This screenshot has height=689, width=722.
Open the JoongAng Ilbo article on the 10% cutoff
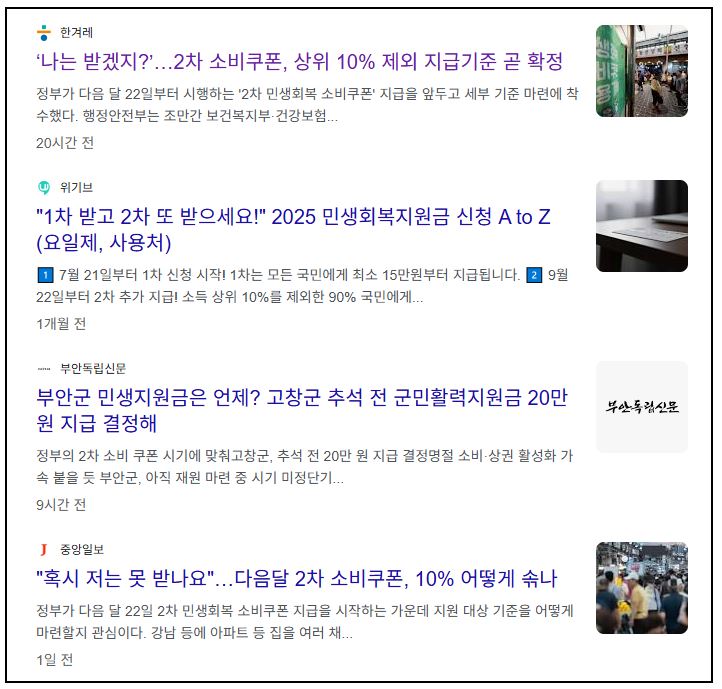coord(296,579)
